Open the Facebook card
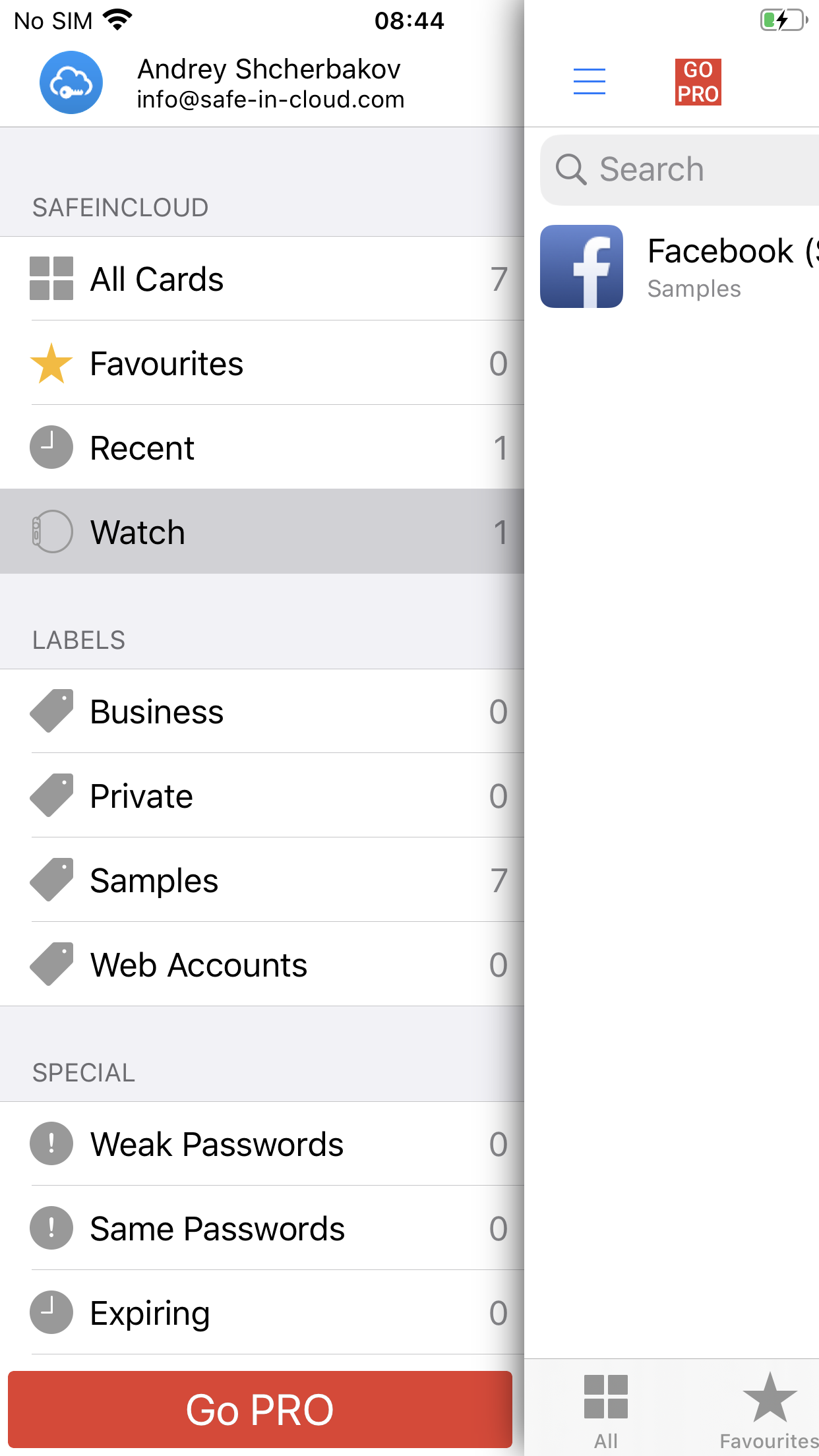Screen dimensions: 819x1456 679,266
